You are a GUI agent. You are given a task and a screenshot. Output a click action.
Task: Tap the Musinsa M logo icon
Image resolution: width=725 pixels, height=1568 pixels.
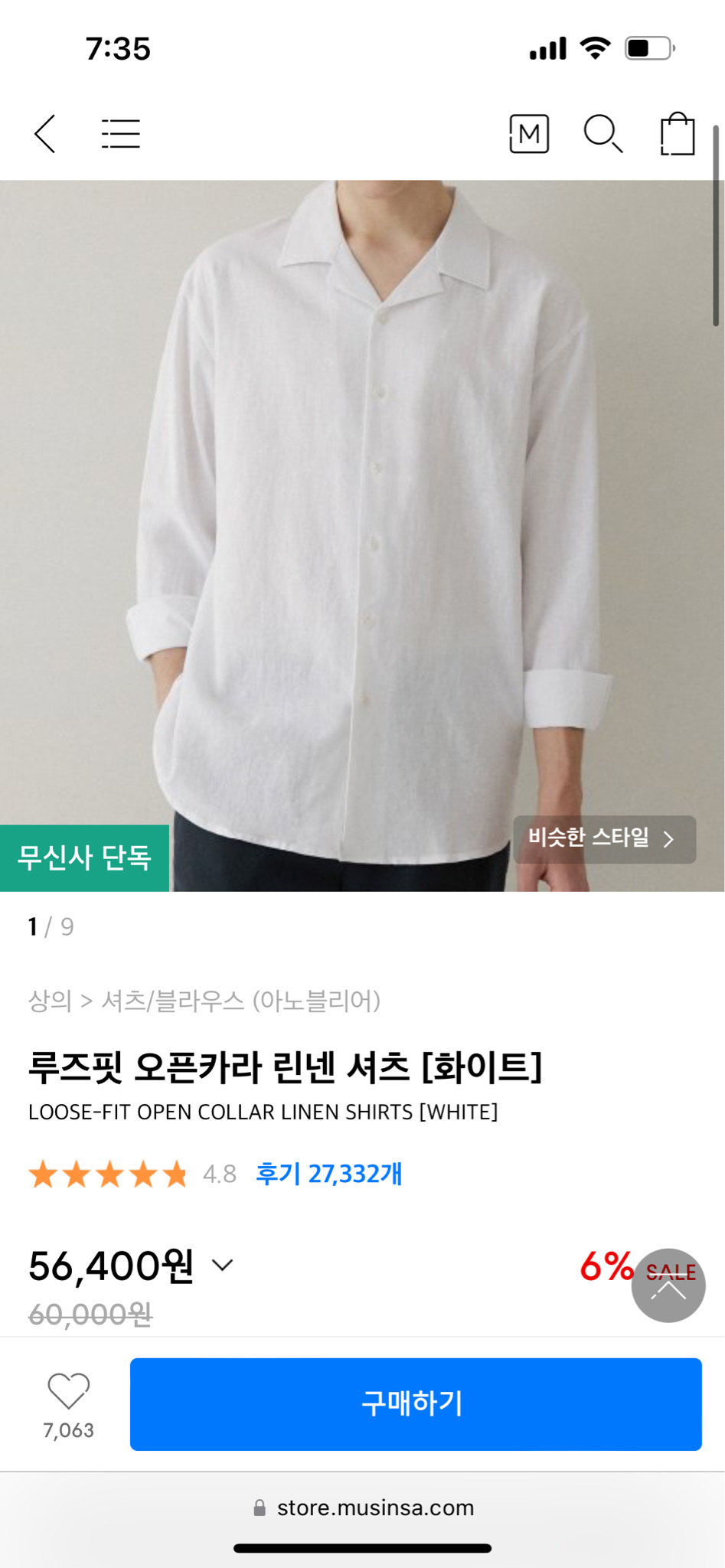(528, 135)
